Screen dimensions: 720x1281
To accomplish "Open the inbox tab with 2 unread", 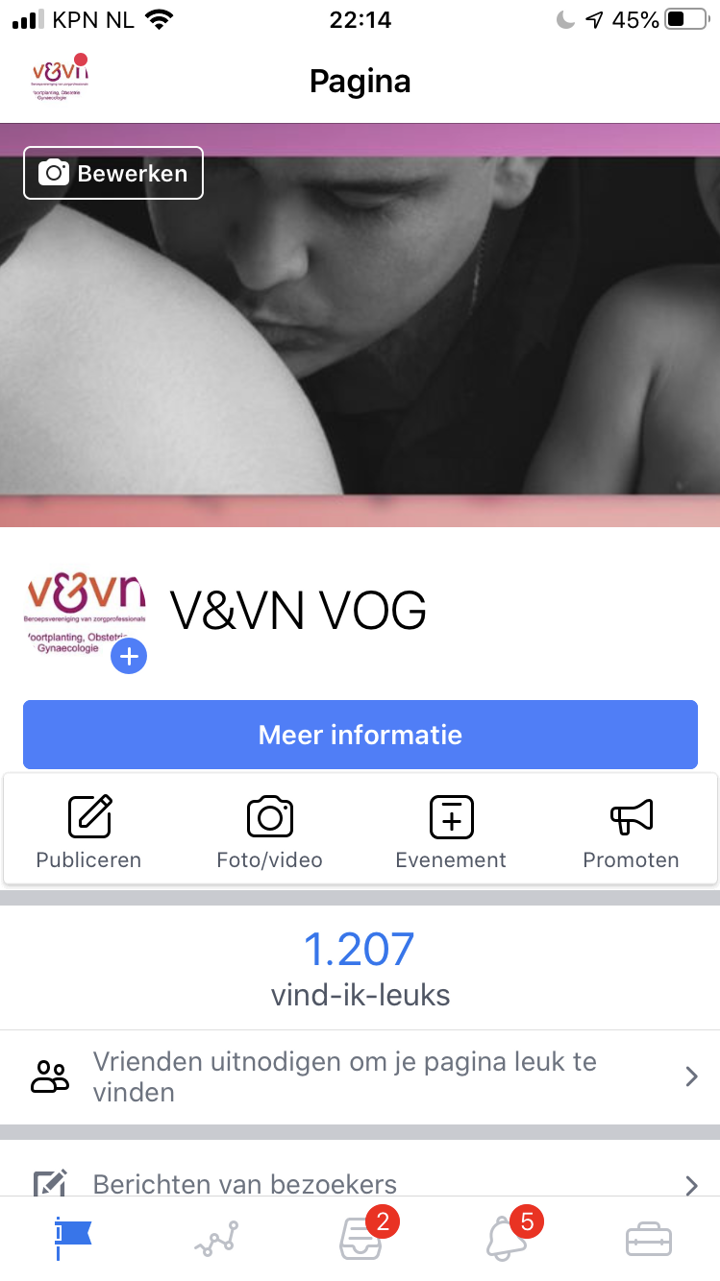I will (362, 1240).
